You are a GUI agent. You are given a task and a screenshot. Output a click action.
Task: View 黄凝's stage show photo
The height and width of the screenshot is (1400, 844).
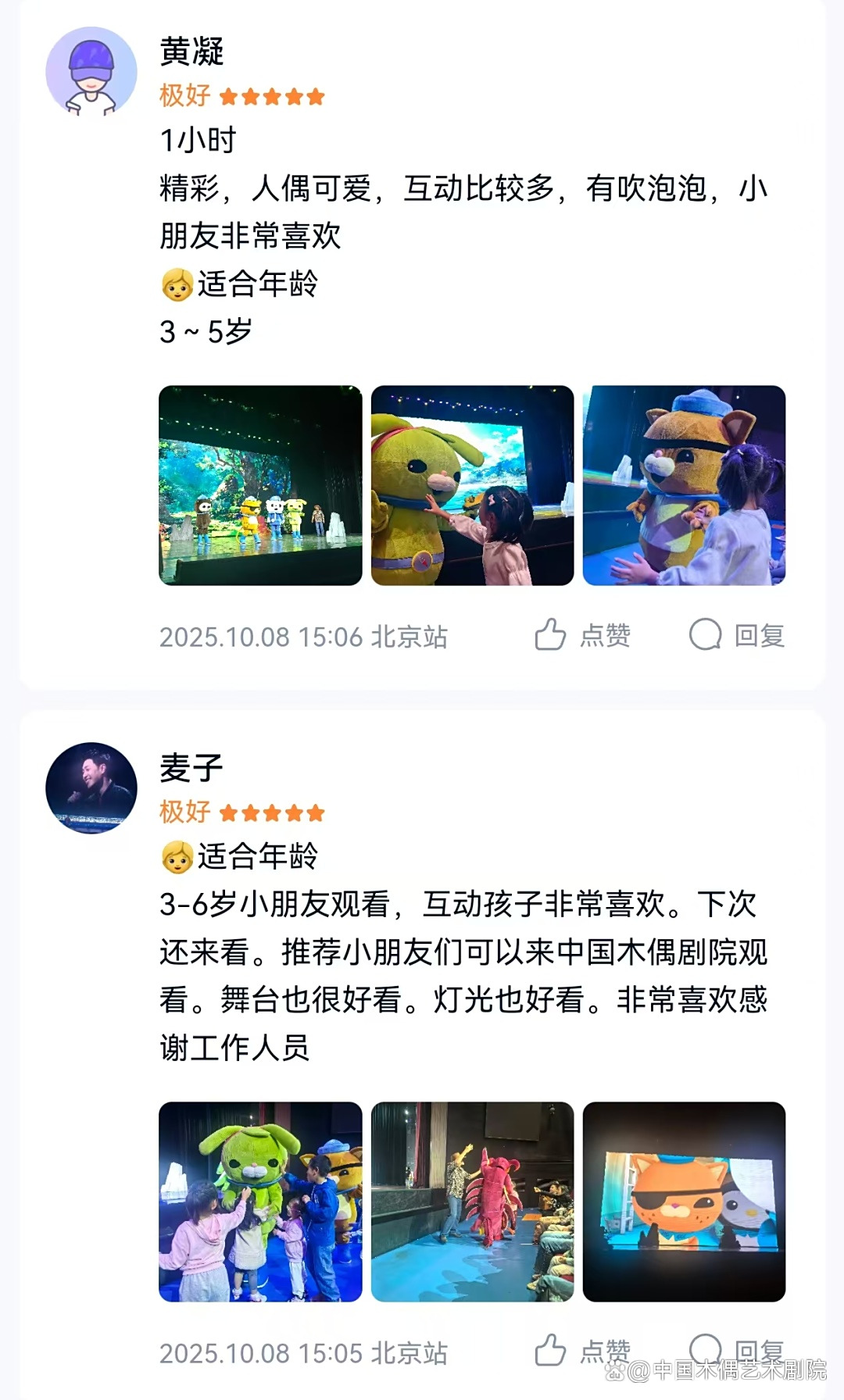pyautogui.click(x=260, y=485)
